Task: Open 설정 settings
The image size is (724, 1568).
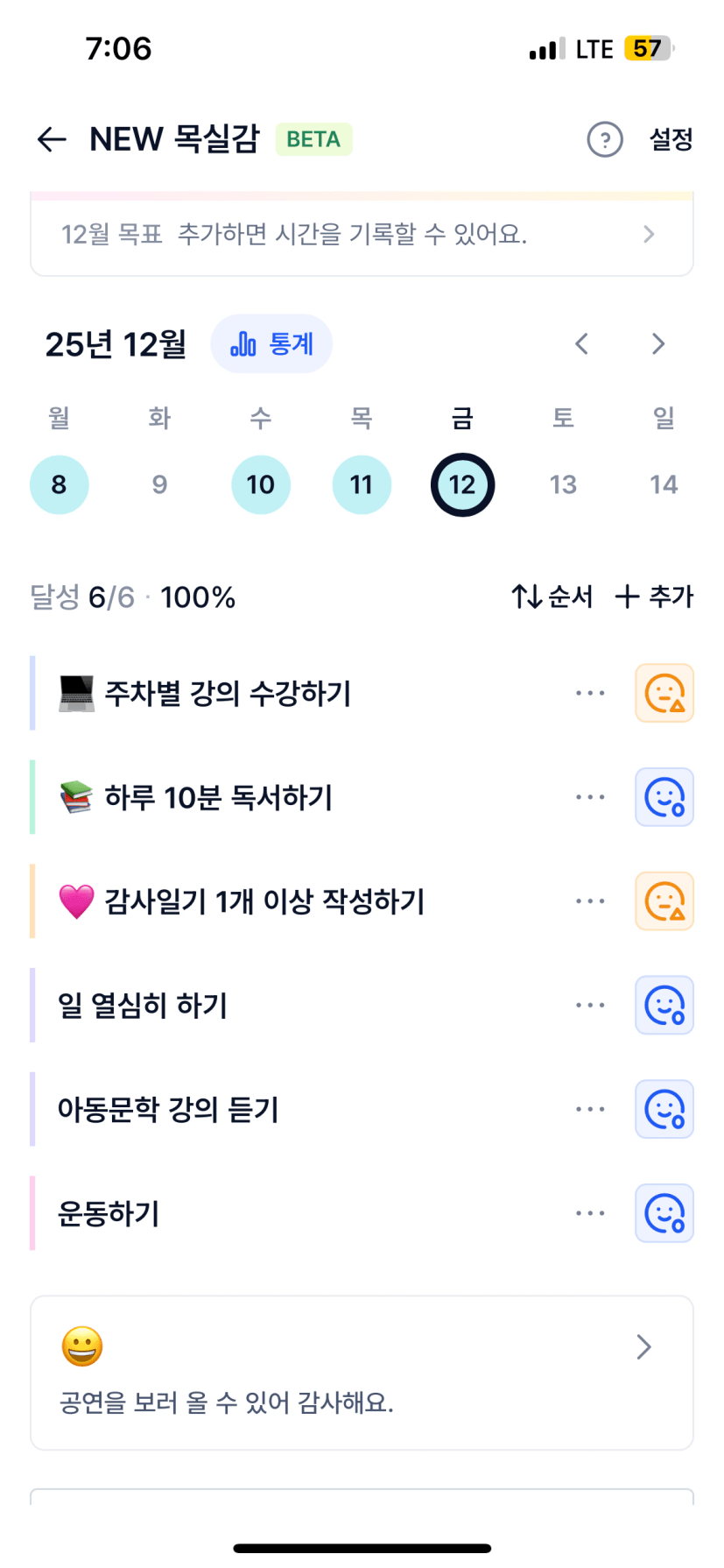Action: click(x=671, y=139)
